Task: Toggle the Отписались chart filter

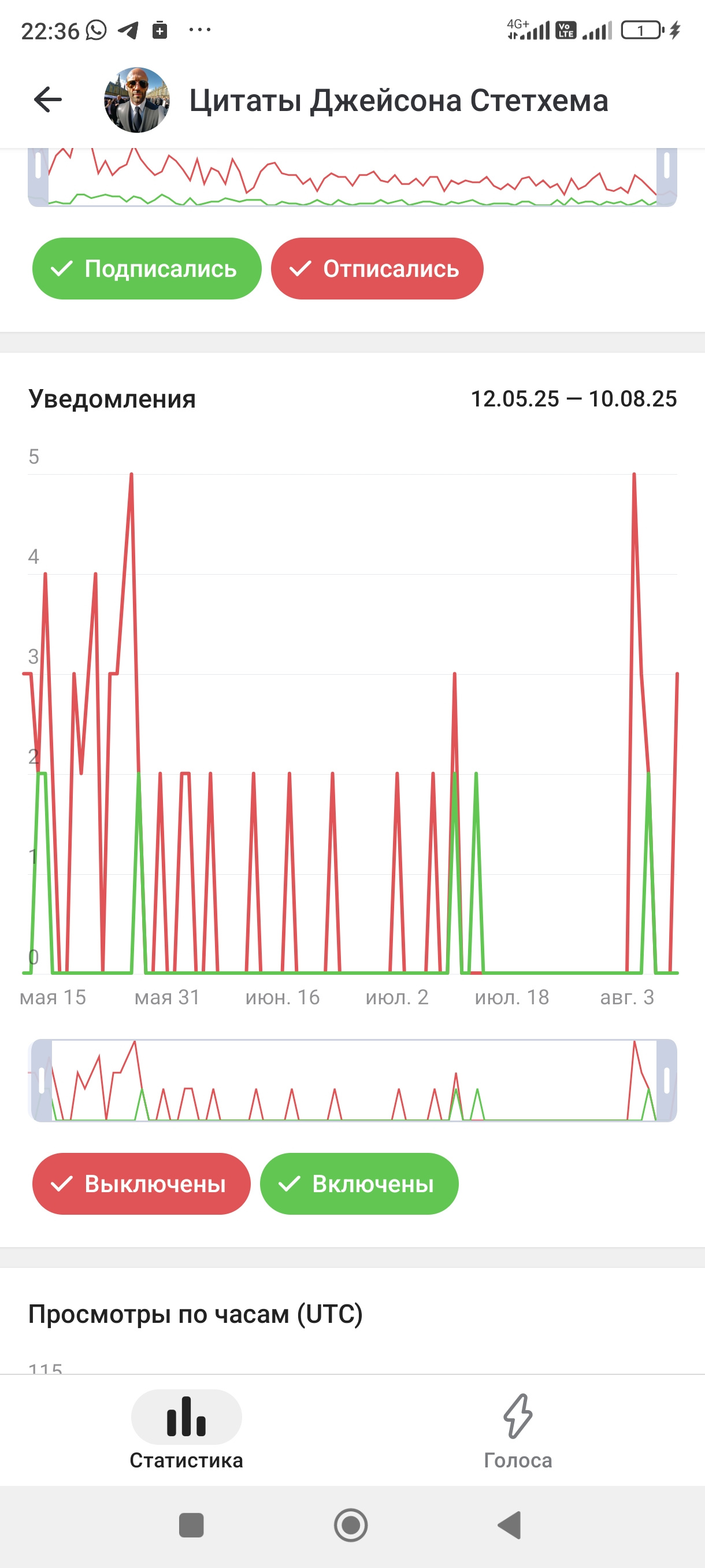Action: pos(377,268)
